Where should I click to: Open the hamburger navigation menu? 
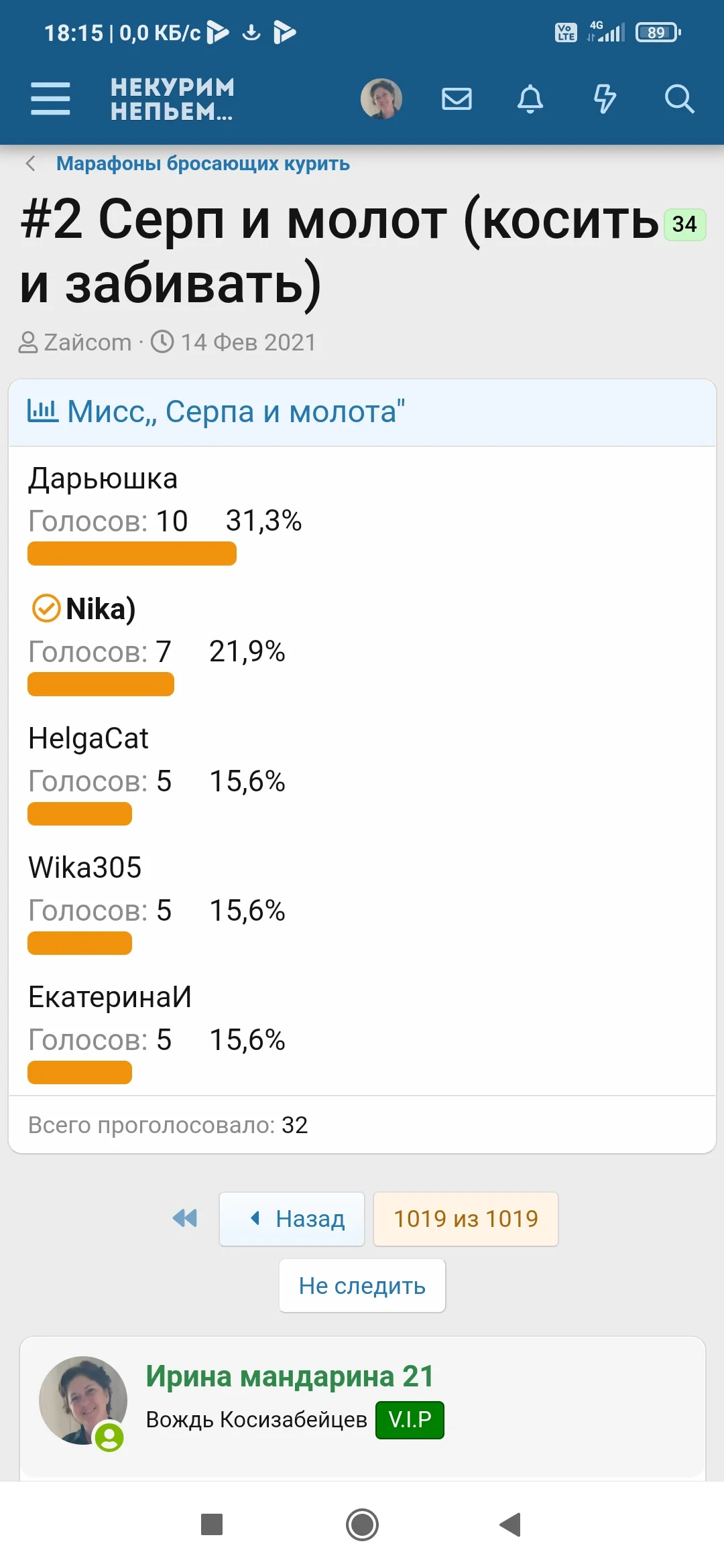pyautogui.click(x=50, y=99)
